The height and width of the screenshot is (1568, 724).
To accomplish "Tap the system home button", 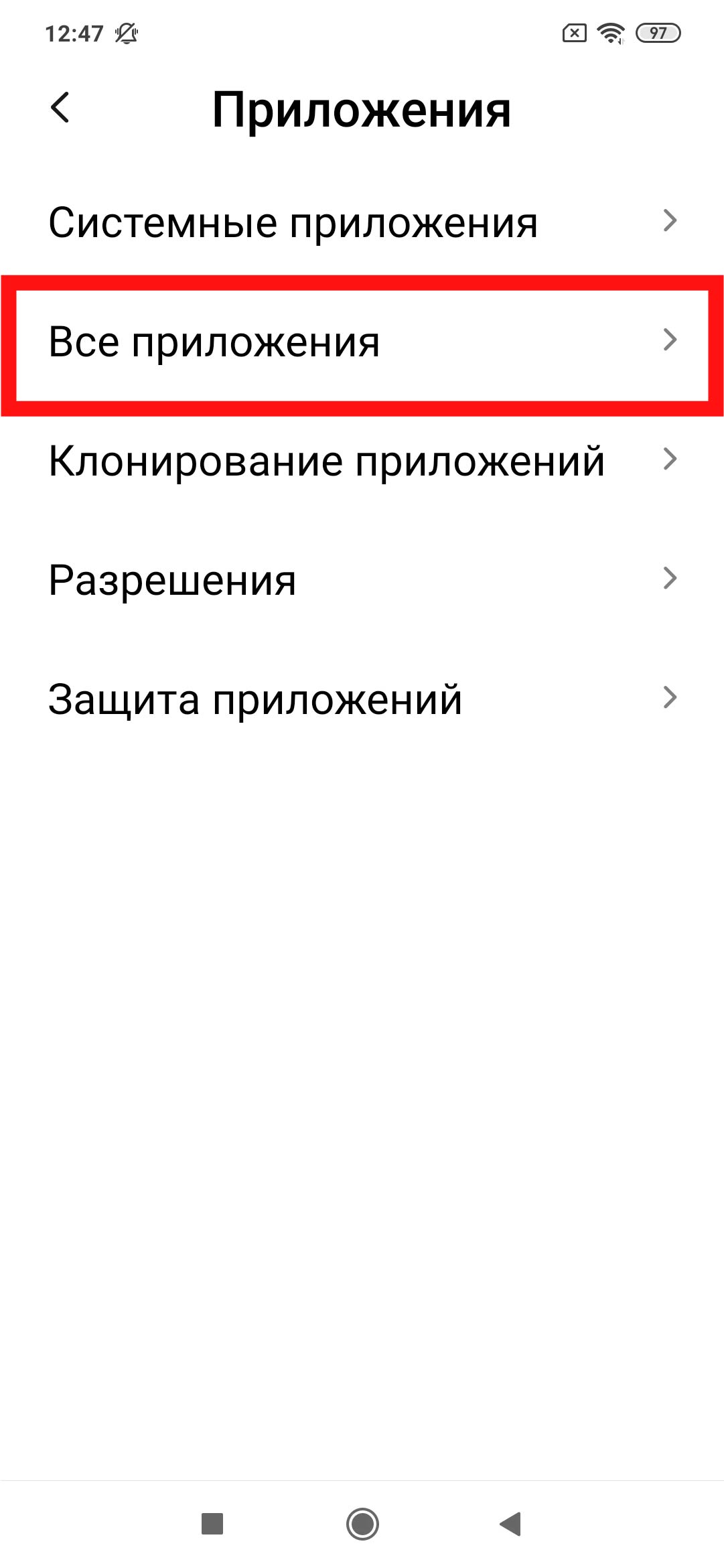I will point(362,1524).
